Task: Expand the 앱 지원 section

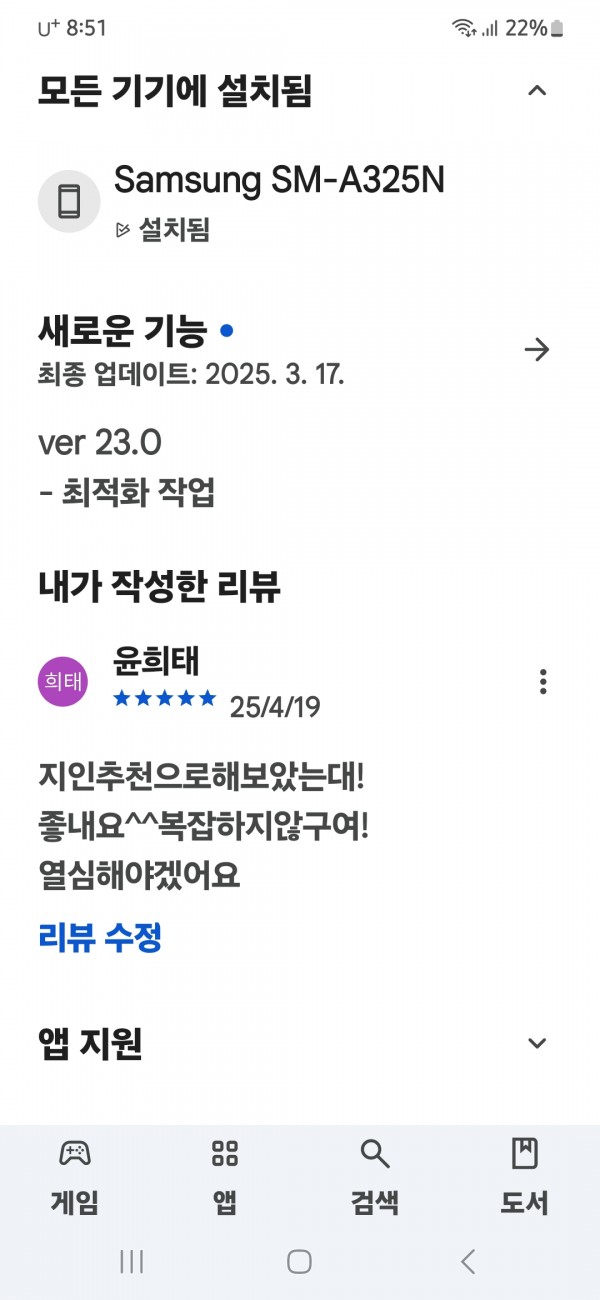Action: (537, 1043)
